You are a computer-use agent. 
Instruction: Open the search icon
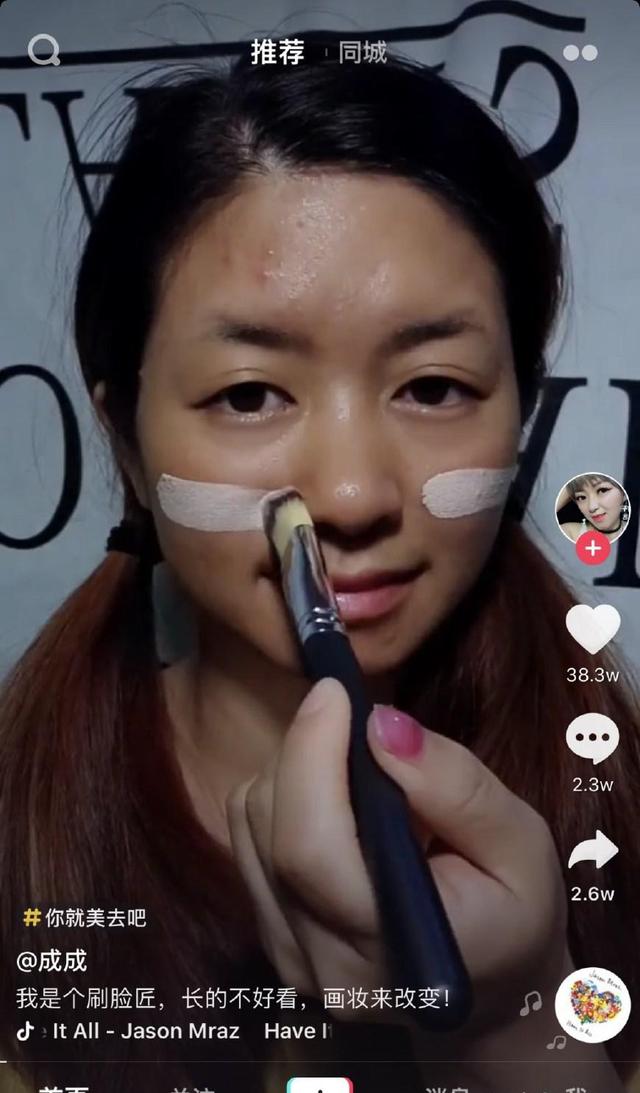(x=43, y=50)
